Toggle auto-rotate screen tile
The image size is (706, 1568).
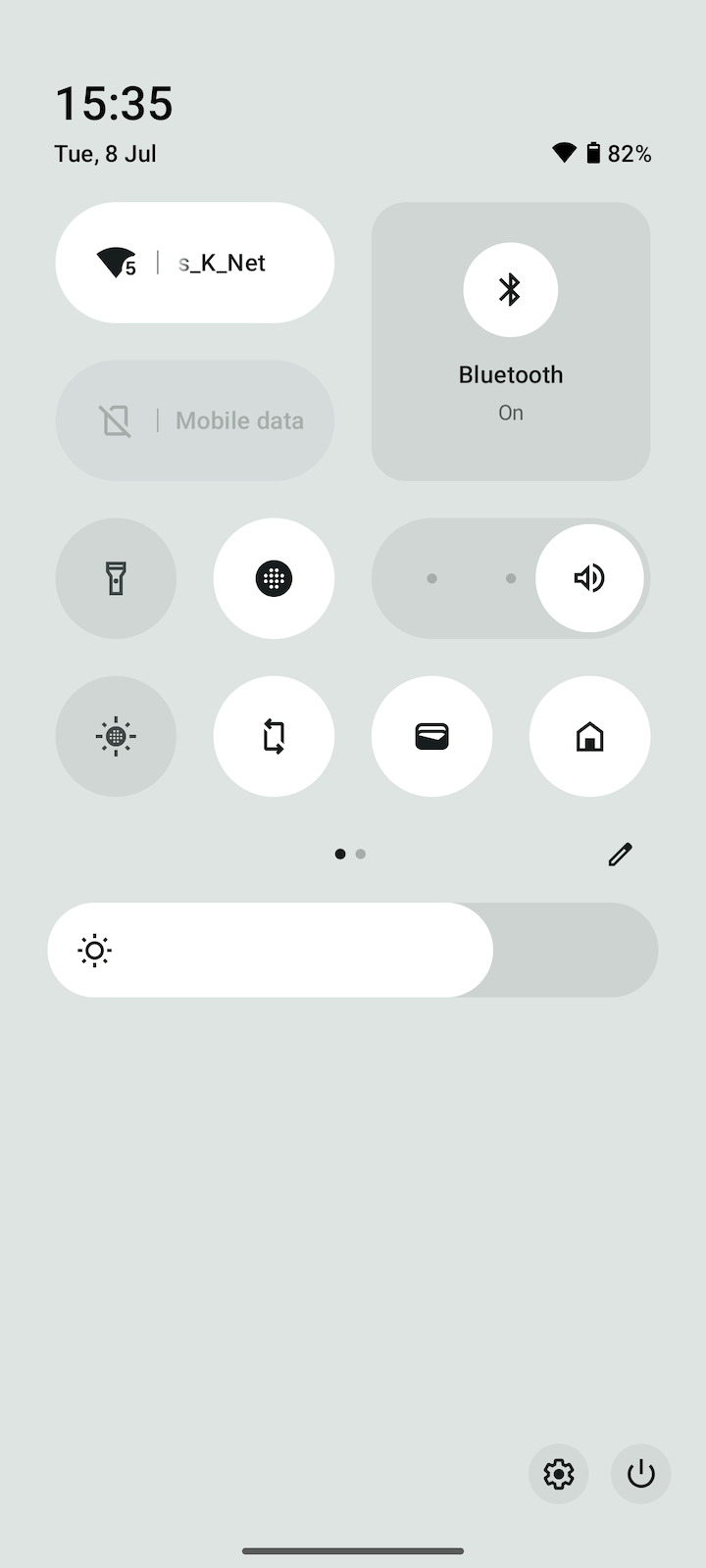(274, 736)
